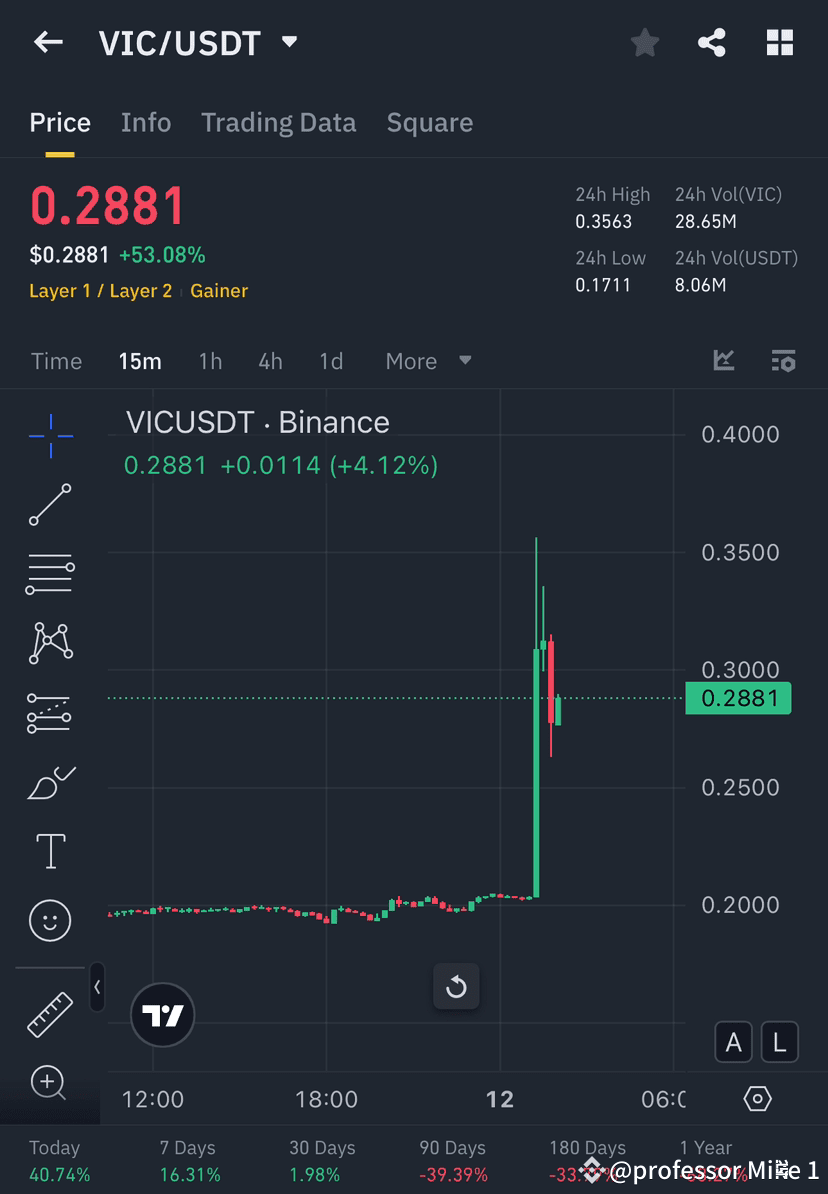Tap the chart refresh button
The width and height of the screenshot is (828, 1194).
point(456,987)
